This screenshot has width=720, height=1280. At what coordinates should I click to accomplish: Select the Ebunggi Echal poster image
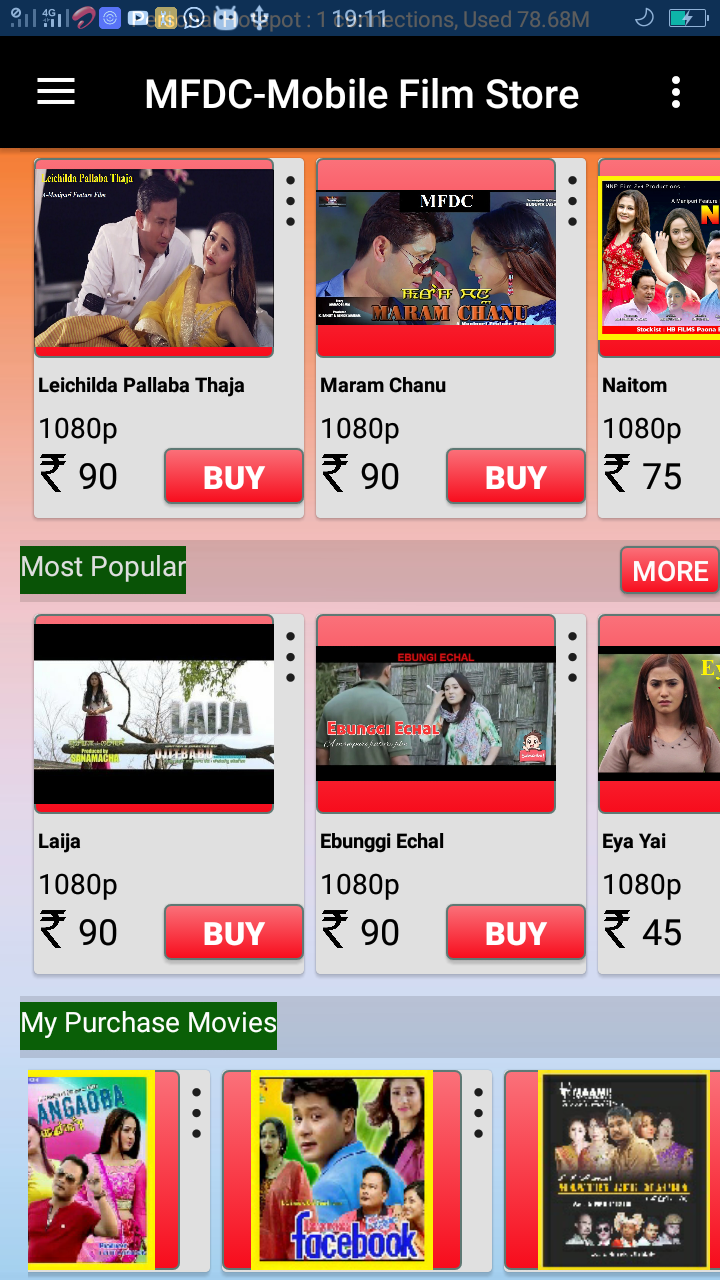(435, 712)
